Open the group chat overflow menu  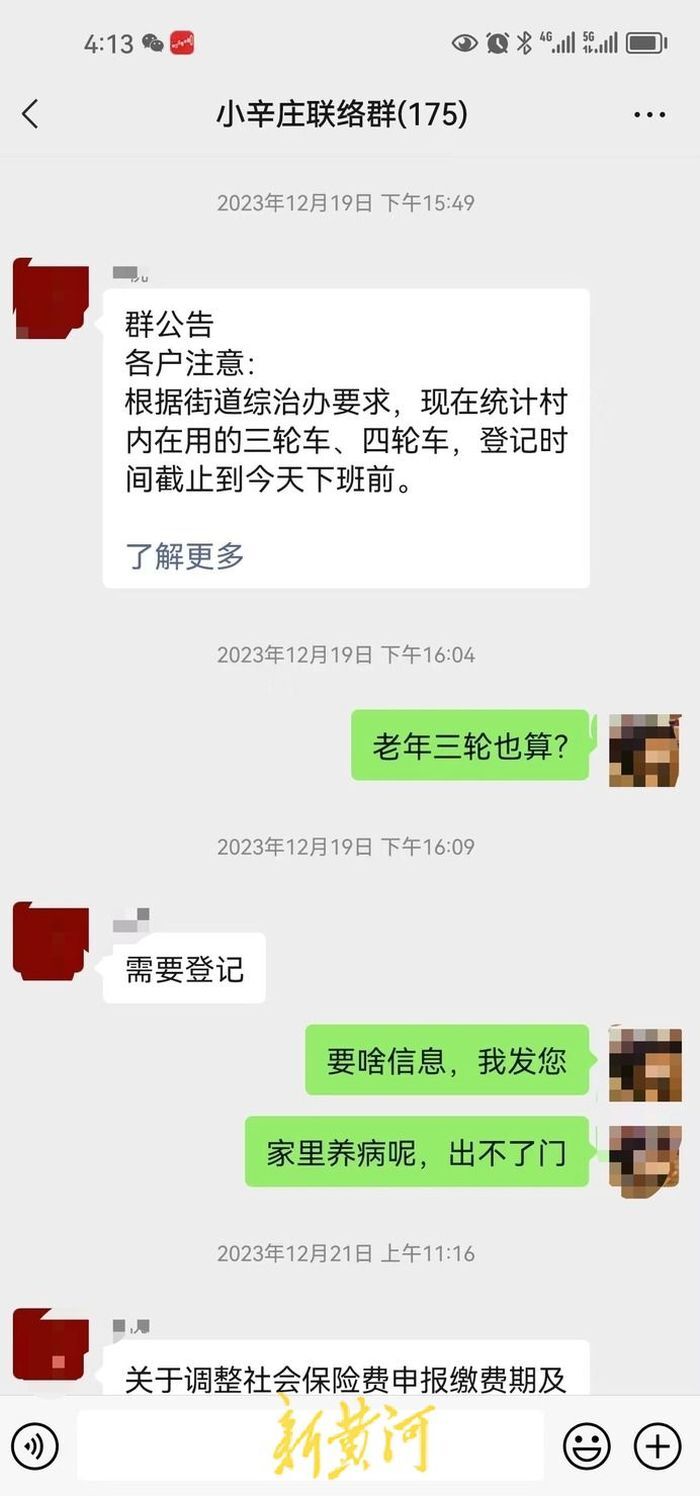pos(649,115)
